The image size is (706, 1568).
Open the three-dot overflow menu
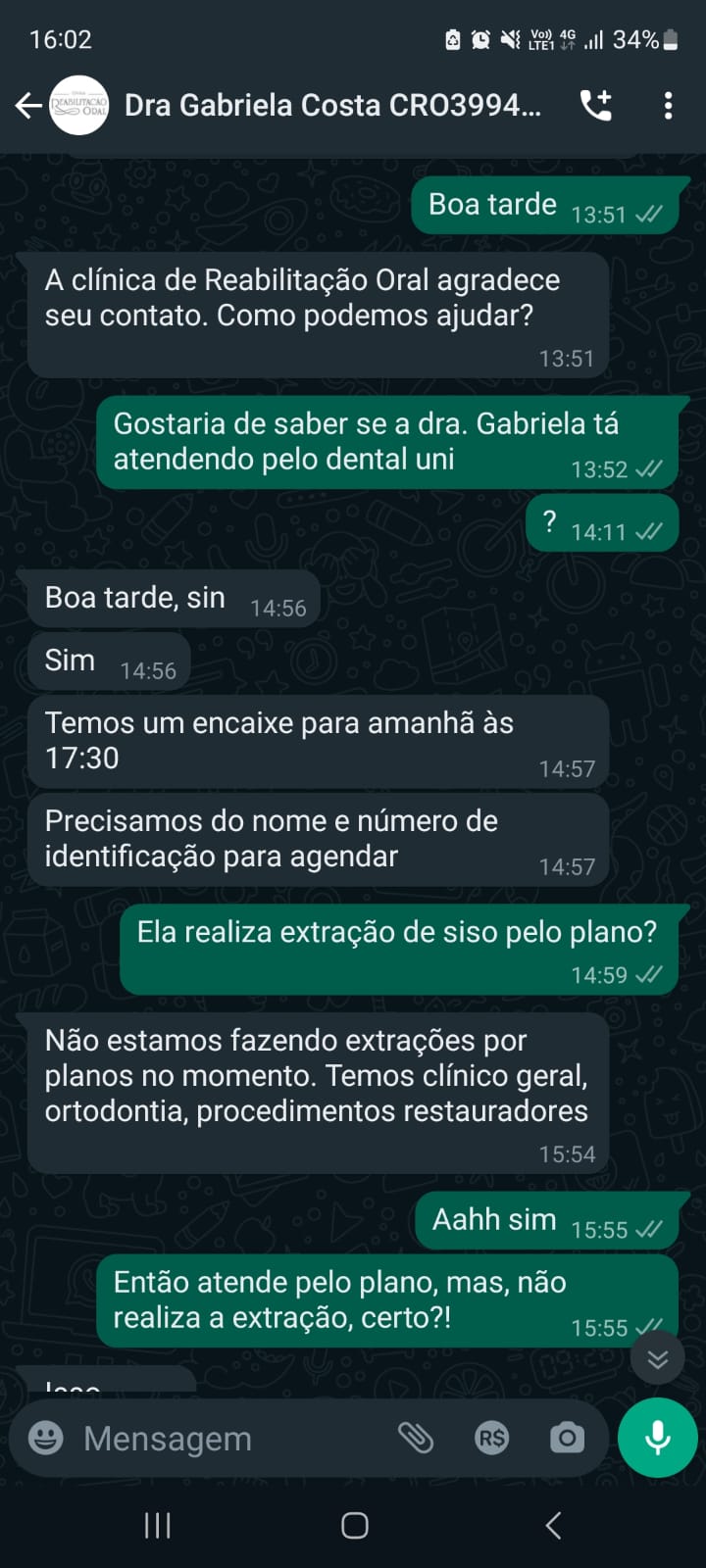pyautogui.click(x=668, y=106)
